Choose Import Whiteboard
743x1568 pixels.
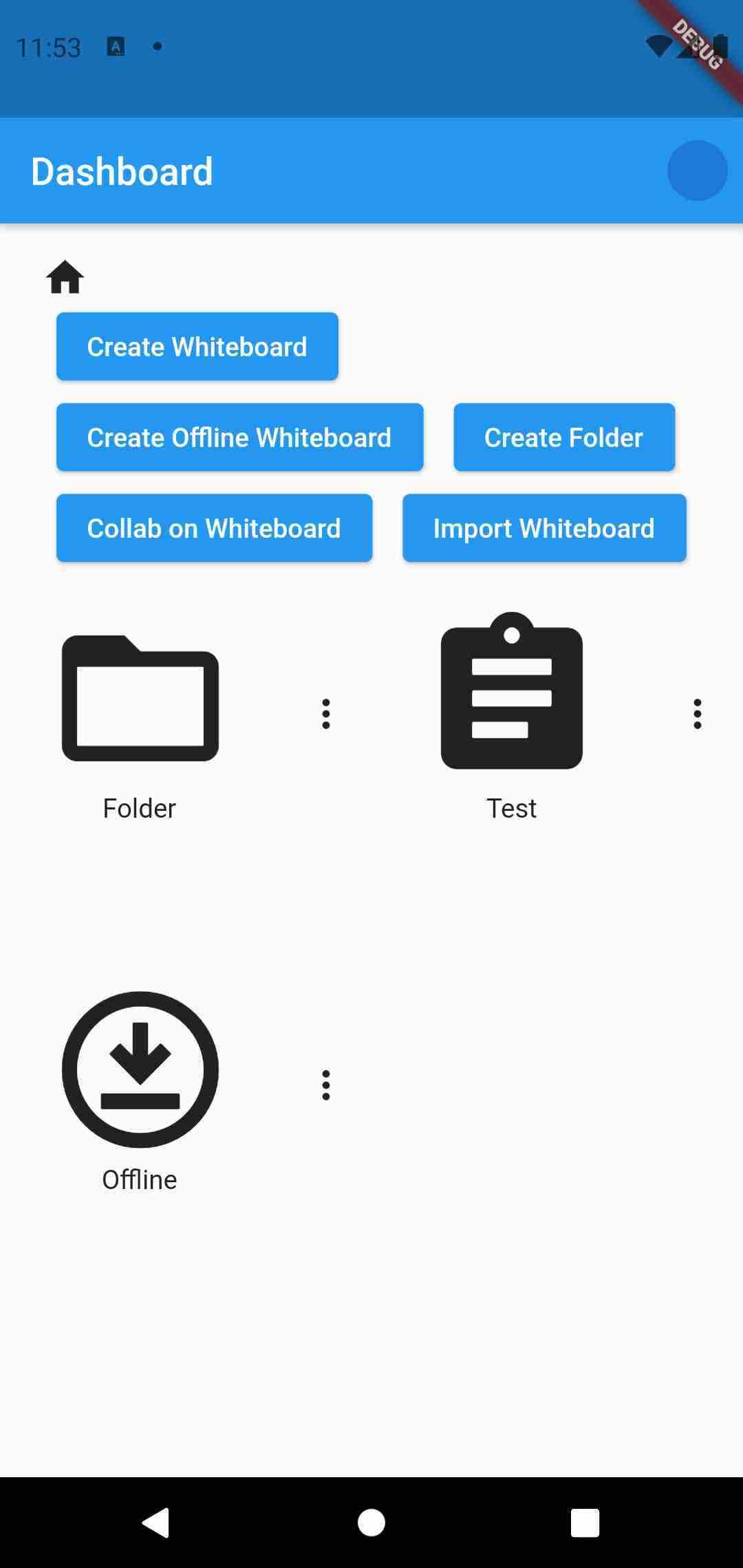543,528
